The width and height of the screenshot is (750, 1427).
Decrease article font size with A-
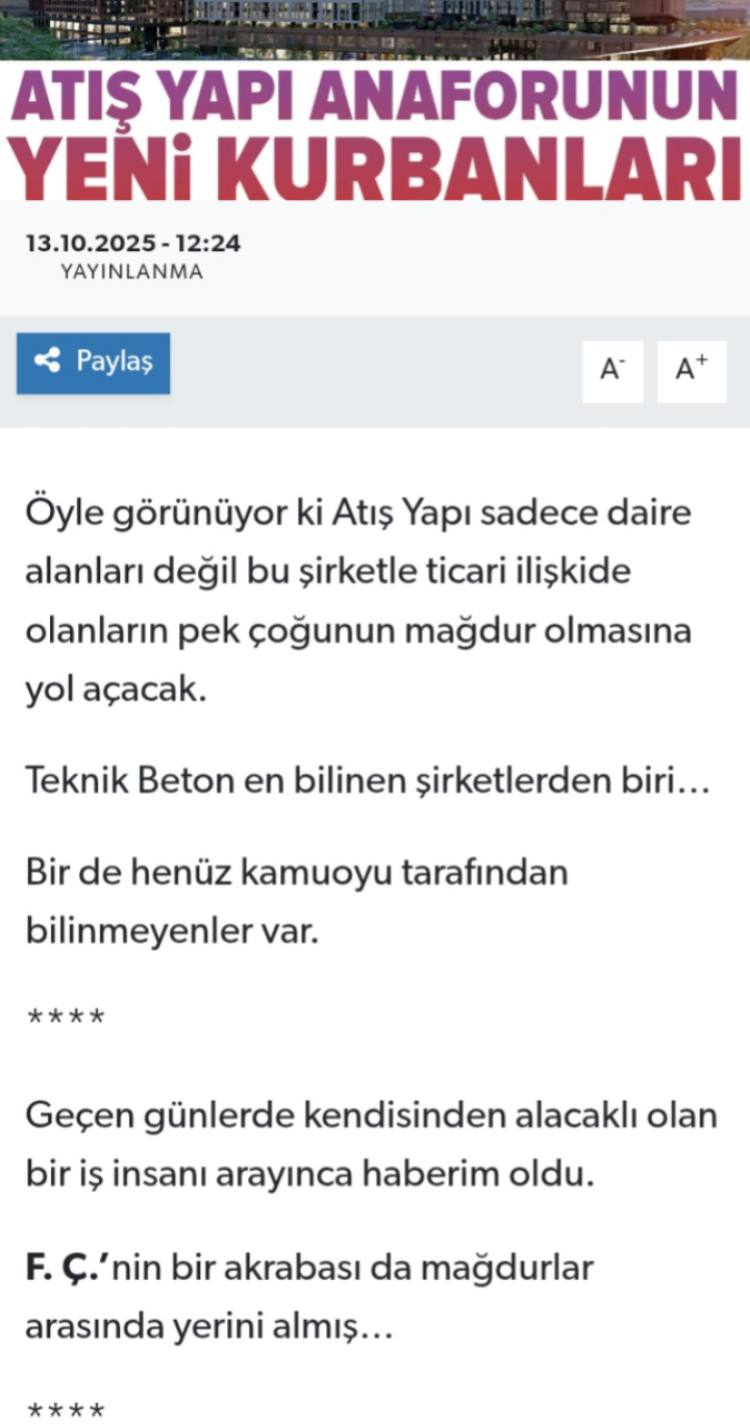pyautogui.click(x=612, y=371)
